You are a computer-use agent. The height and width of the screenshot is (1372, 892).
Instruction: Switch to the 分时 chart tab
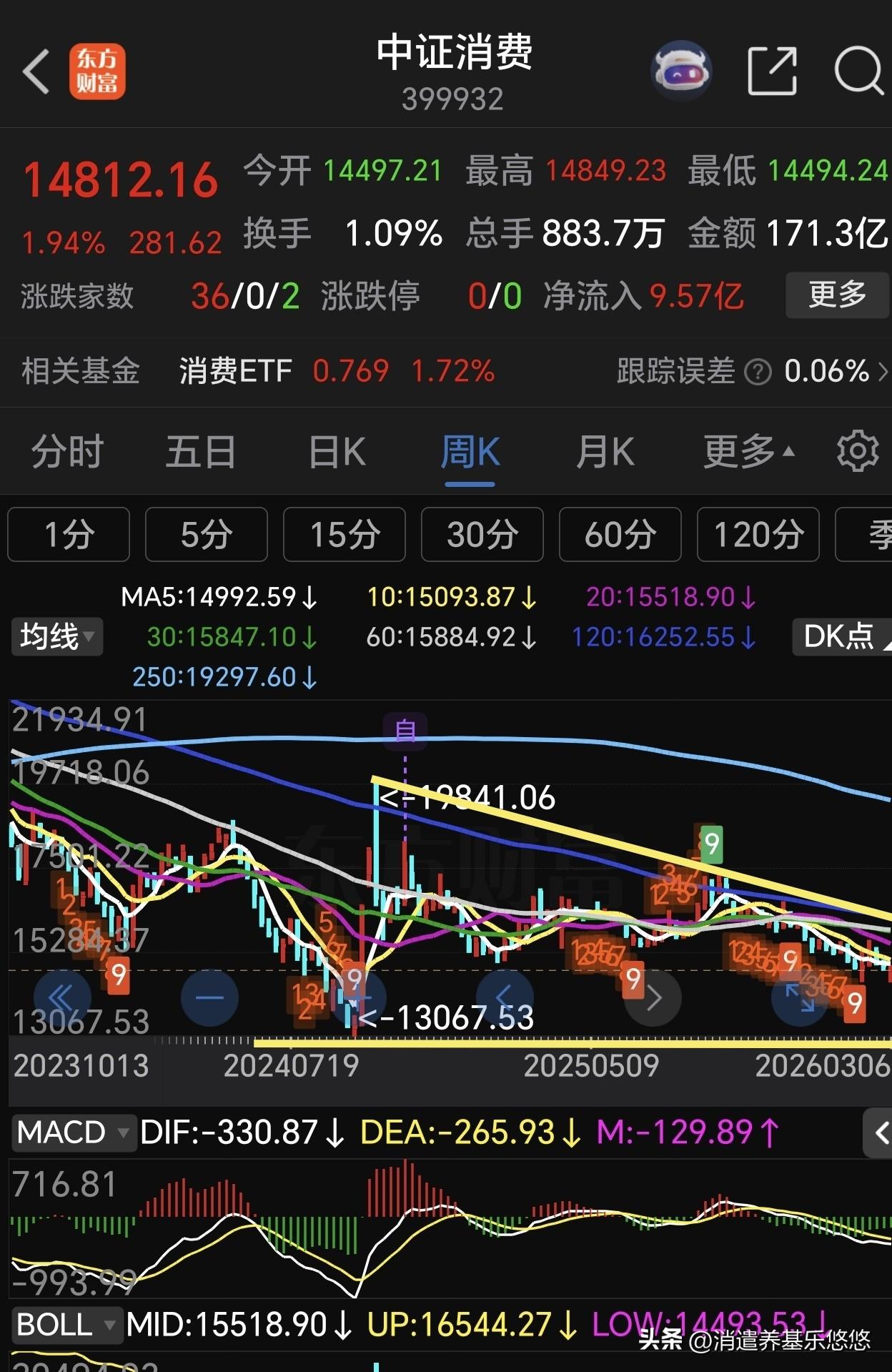(68, 452)
